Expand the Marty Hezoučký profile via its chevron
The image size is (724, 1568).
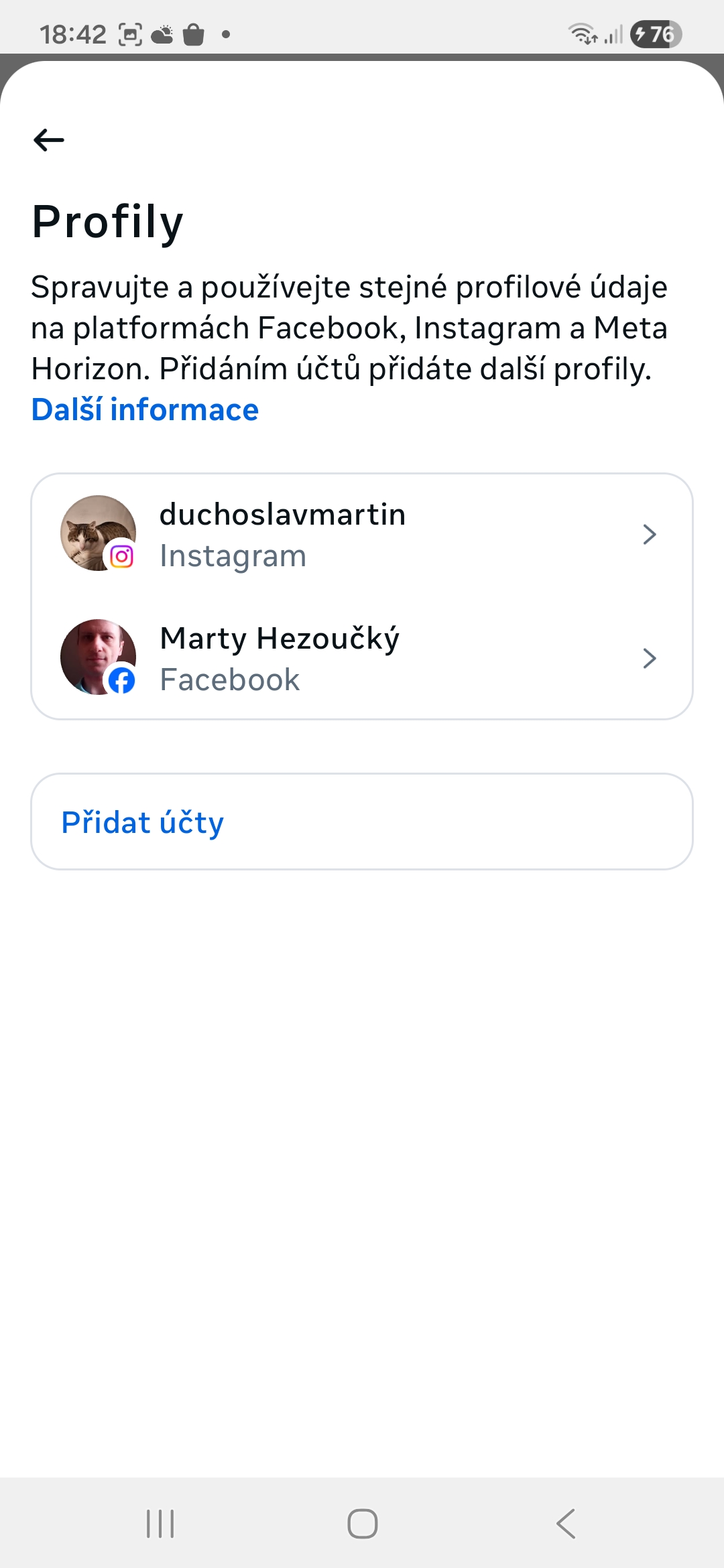tap(649, 658)
